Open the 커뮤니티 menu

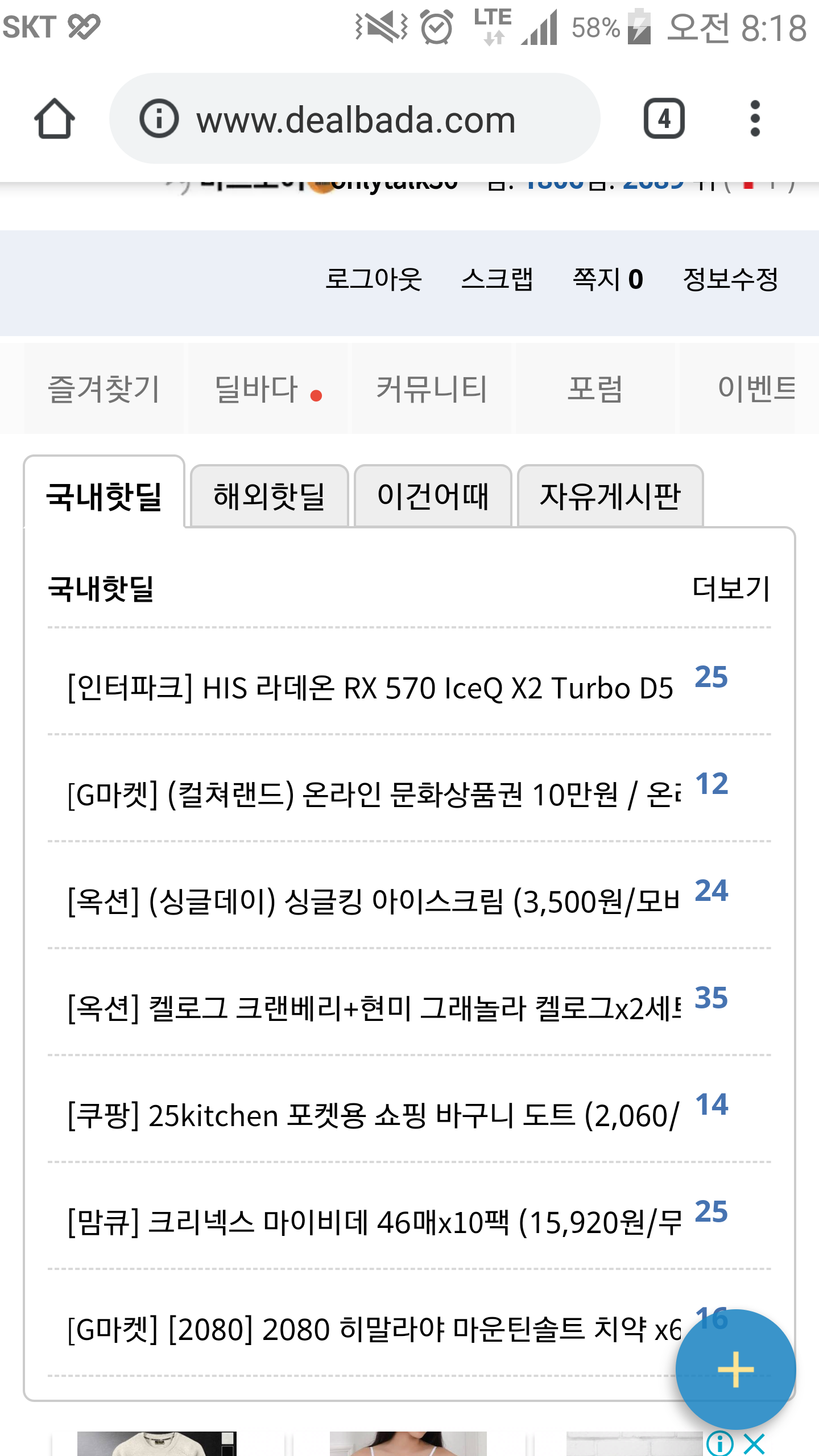tap(431, 389)
